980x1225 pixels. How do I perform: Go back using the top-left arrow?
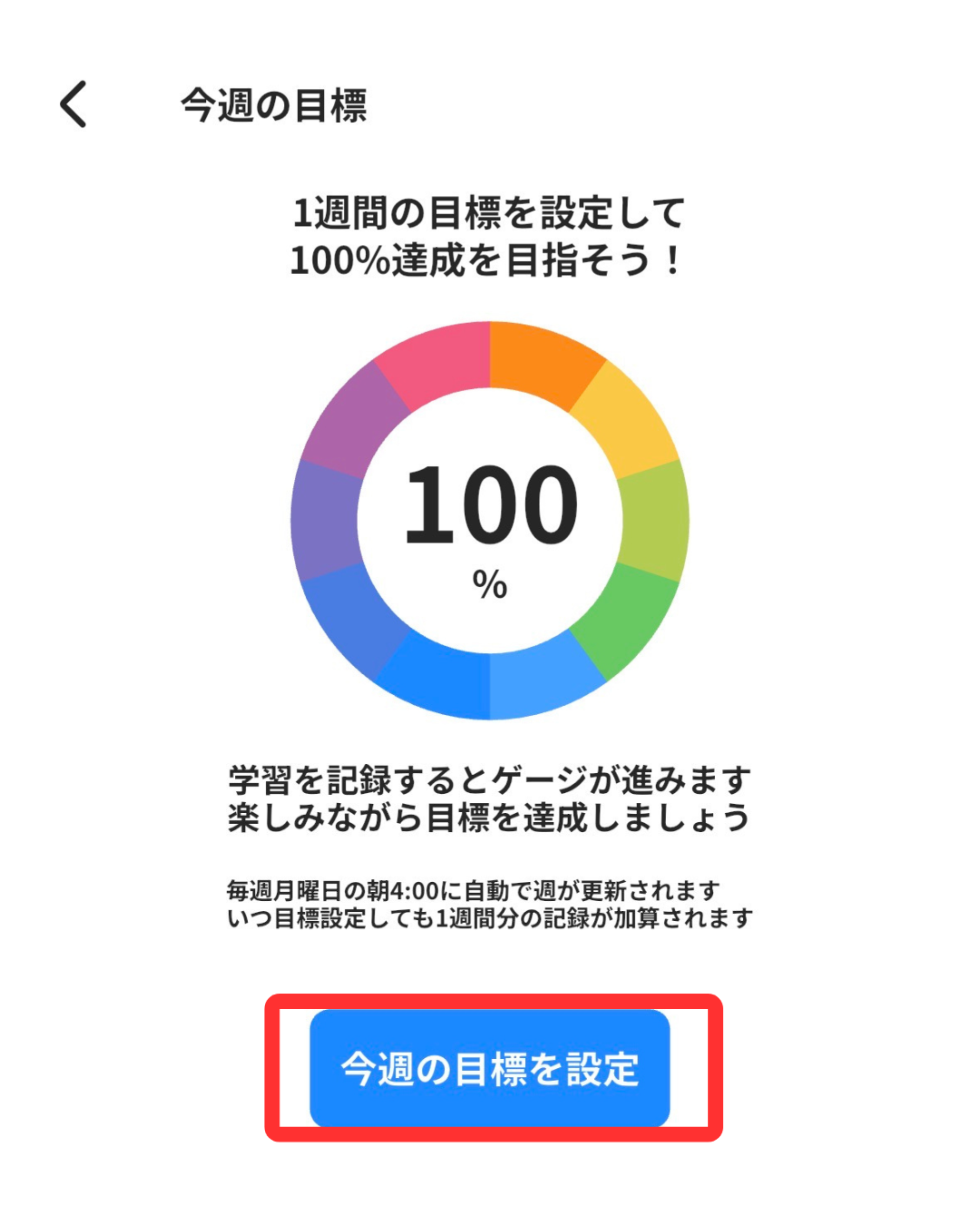[74, 104]
